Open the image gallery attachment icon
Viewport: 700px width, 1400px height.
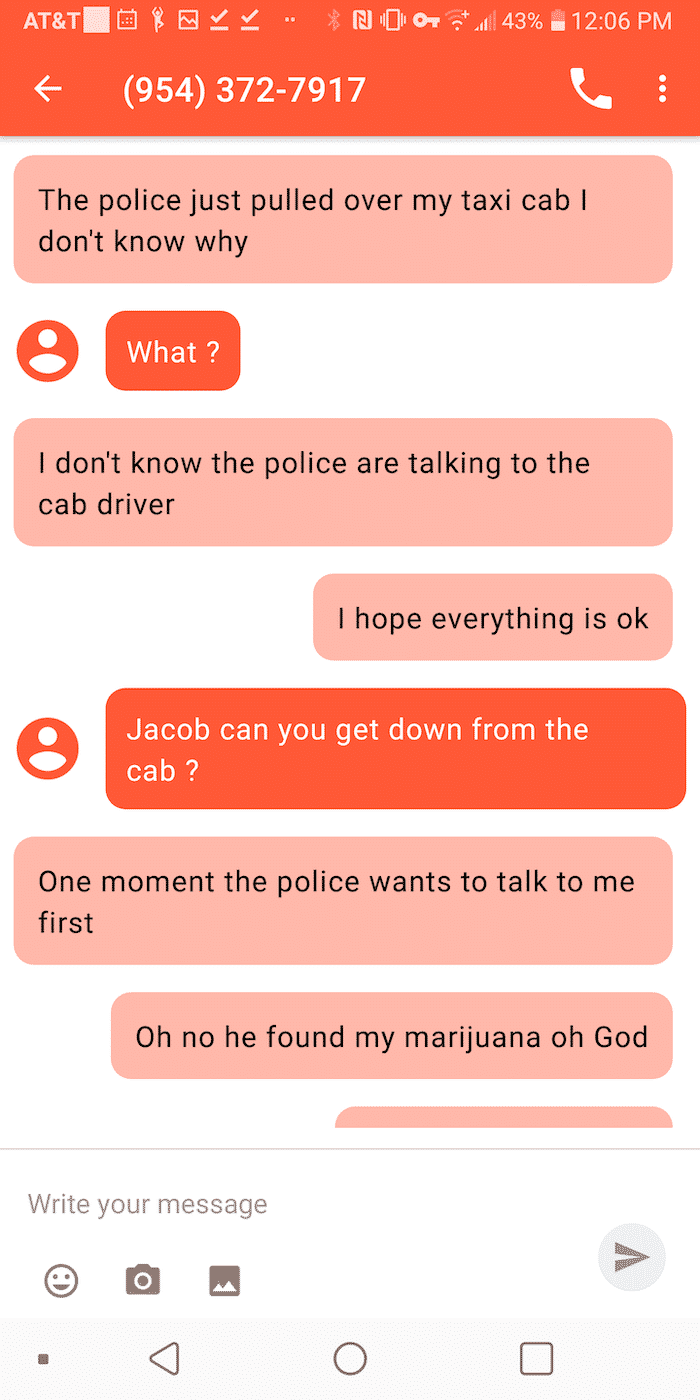(x=224, y=1280)
